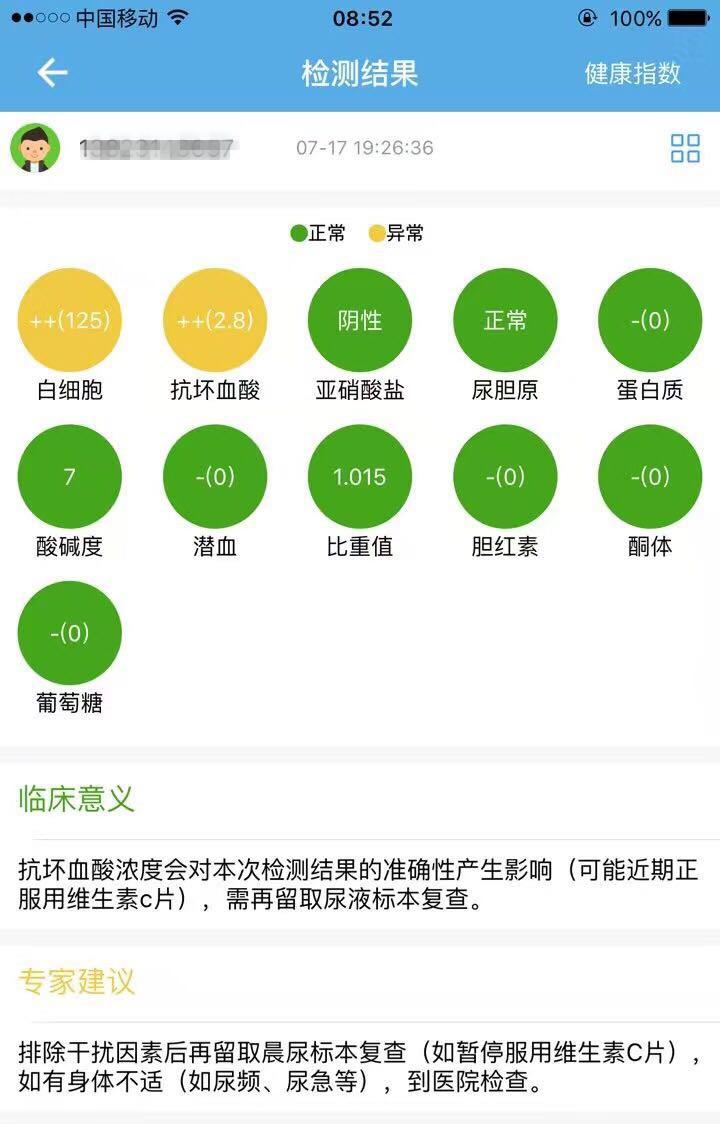This screenshot has width=720, height=1124.
Task: Tap the 尿胆原 normal indicator
Action: click(x=505, y=320)
